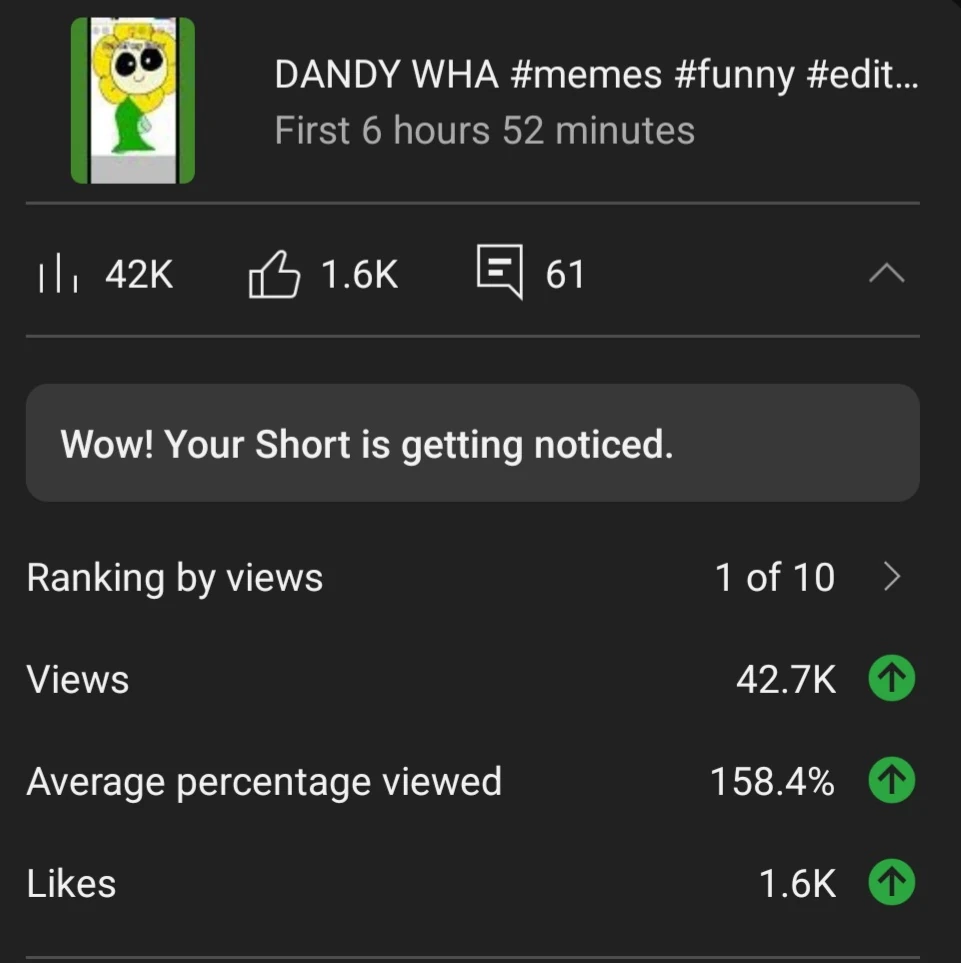Collapse the video stats with the chevron
This screenshot has width=961, height=963.
886,273
